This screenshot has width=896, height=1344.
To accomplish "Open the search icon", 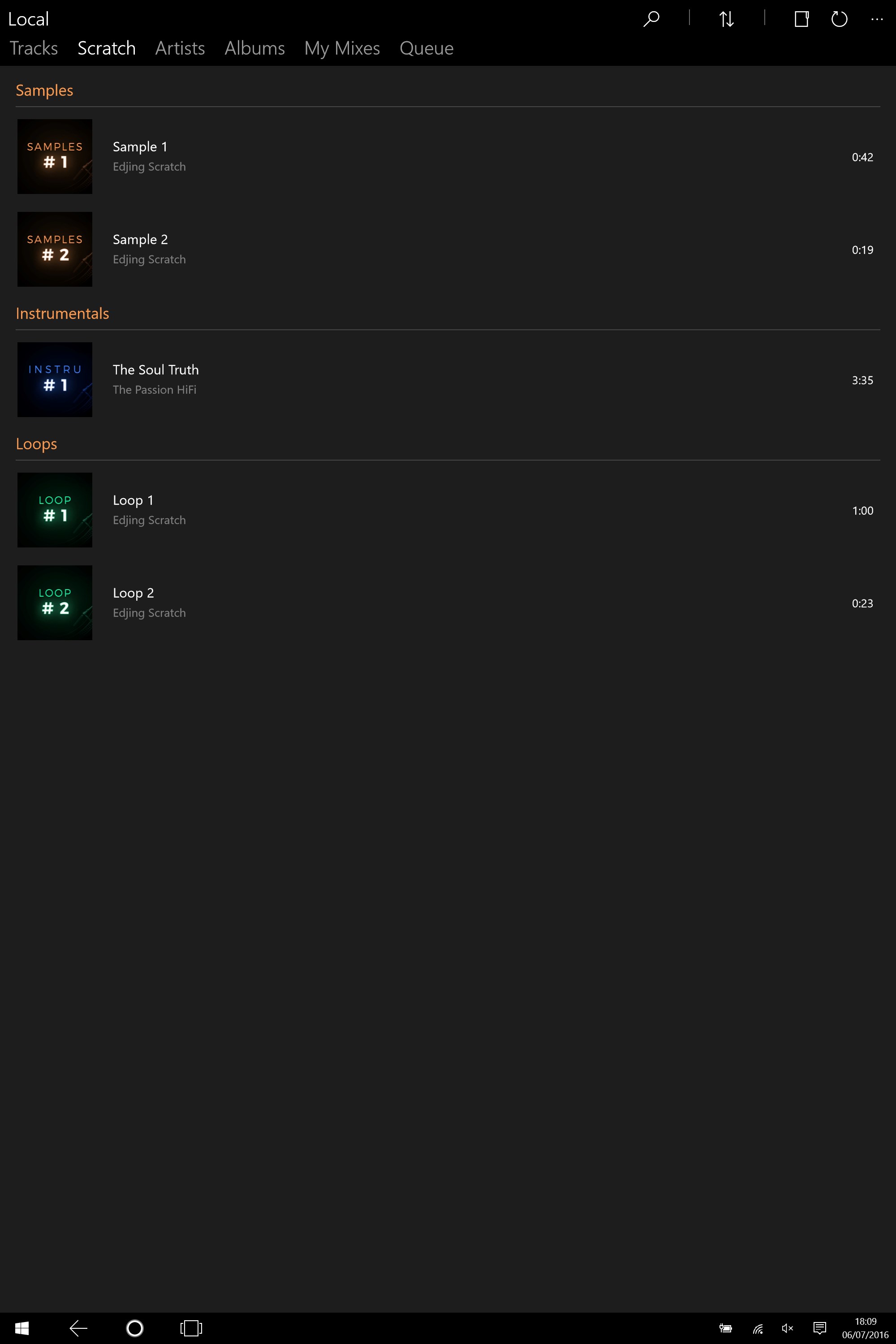I will tap(651, 19).
